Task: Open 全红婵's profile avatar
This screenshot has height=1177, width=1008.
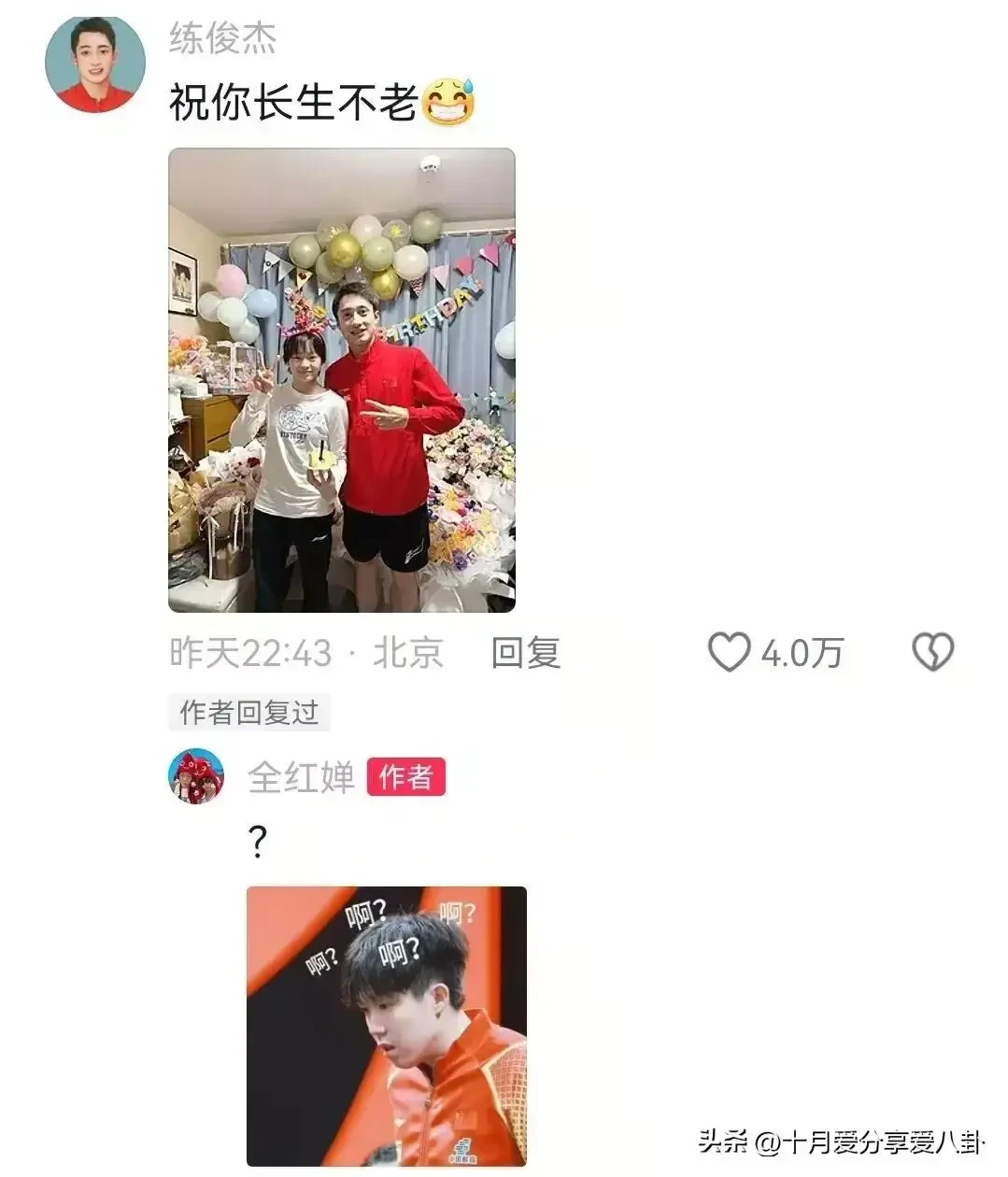Action: coord(196,776)
